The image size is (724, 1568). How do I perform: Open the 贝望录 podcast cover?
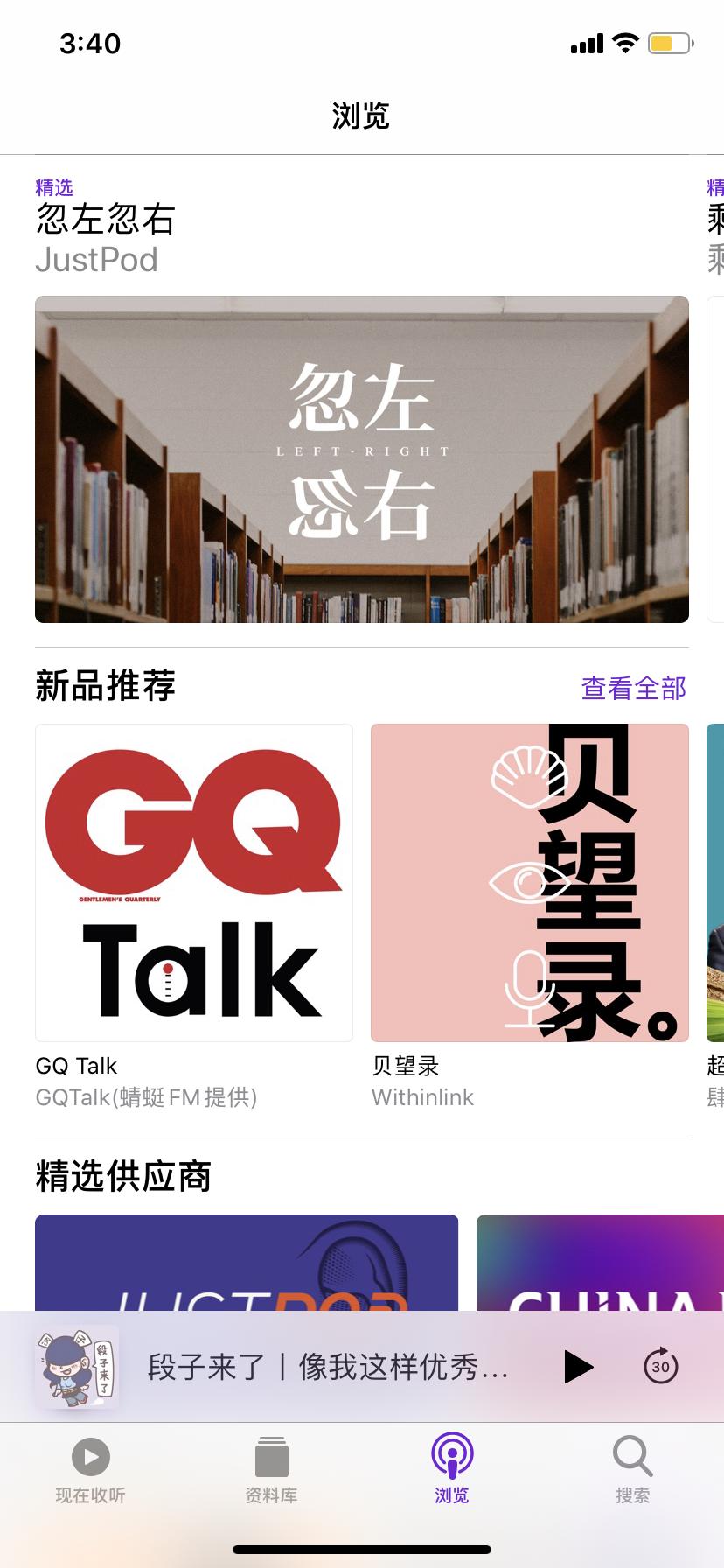click(x=529, y=883)
